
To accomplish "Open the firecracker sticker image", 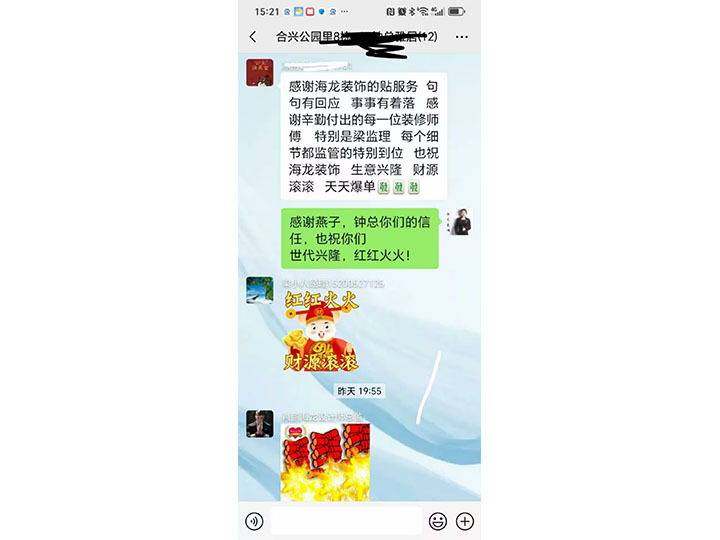I will click(325, 461).
